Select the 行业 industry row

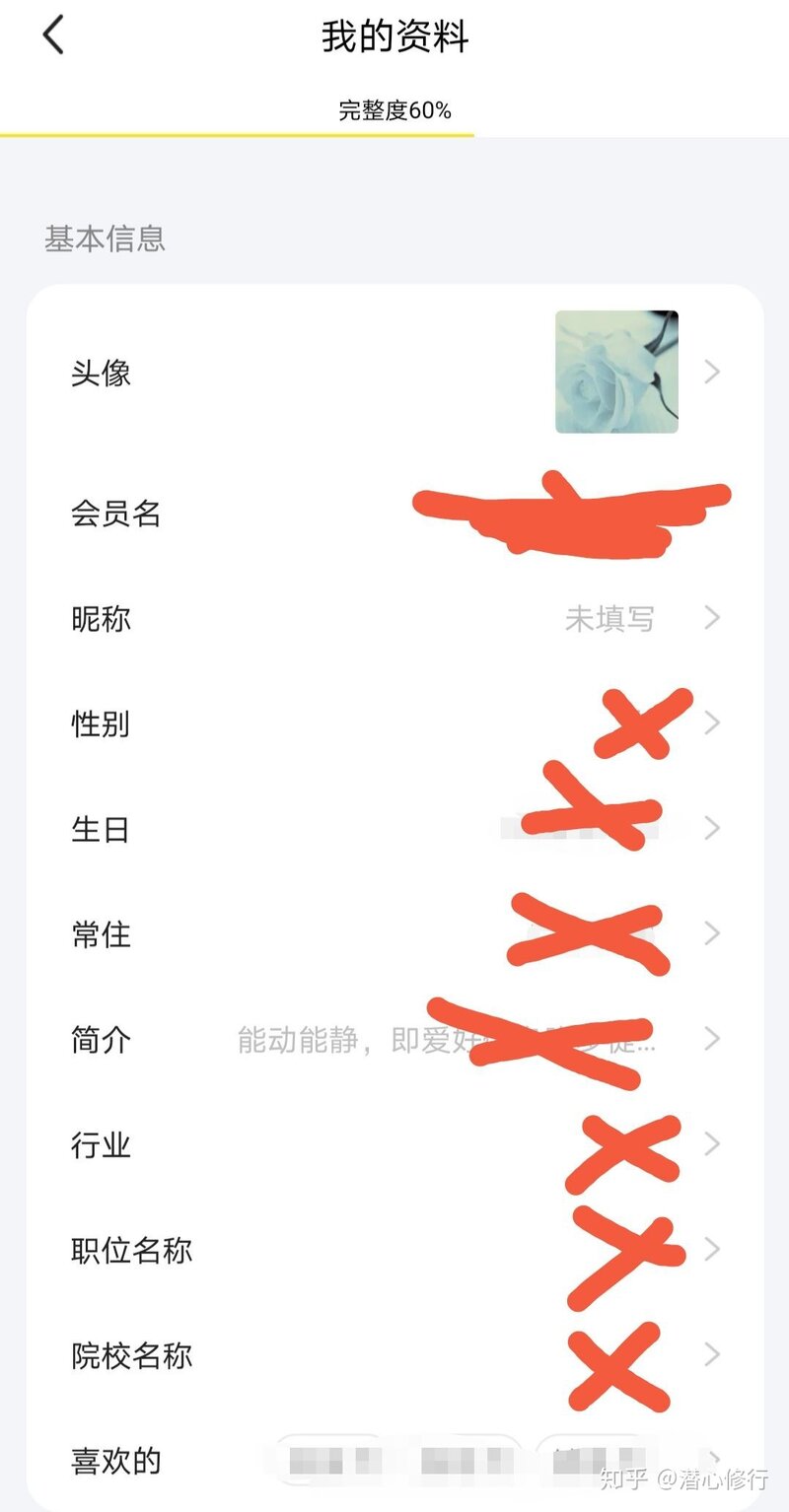pyautogui.click(x=394, y=1144)
